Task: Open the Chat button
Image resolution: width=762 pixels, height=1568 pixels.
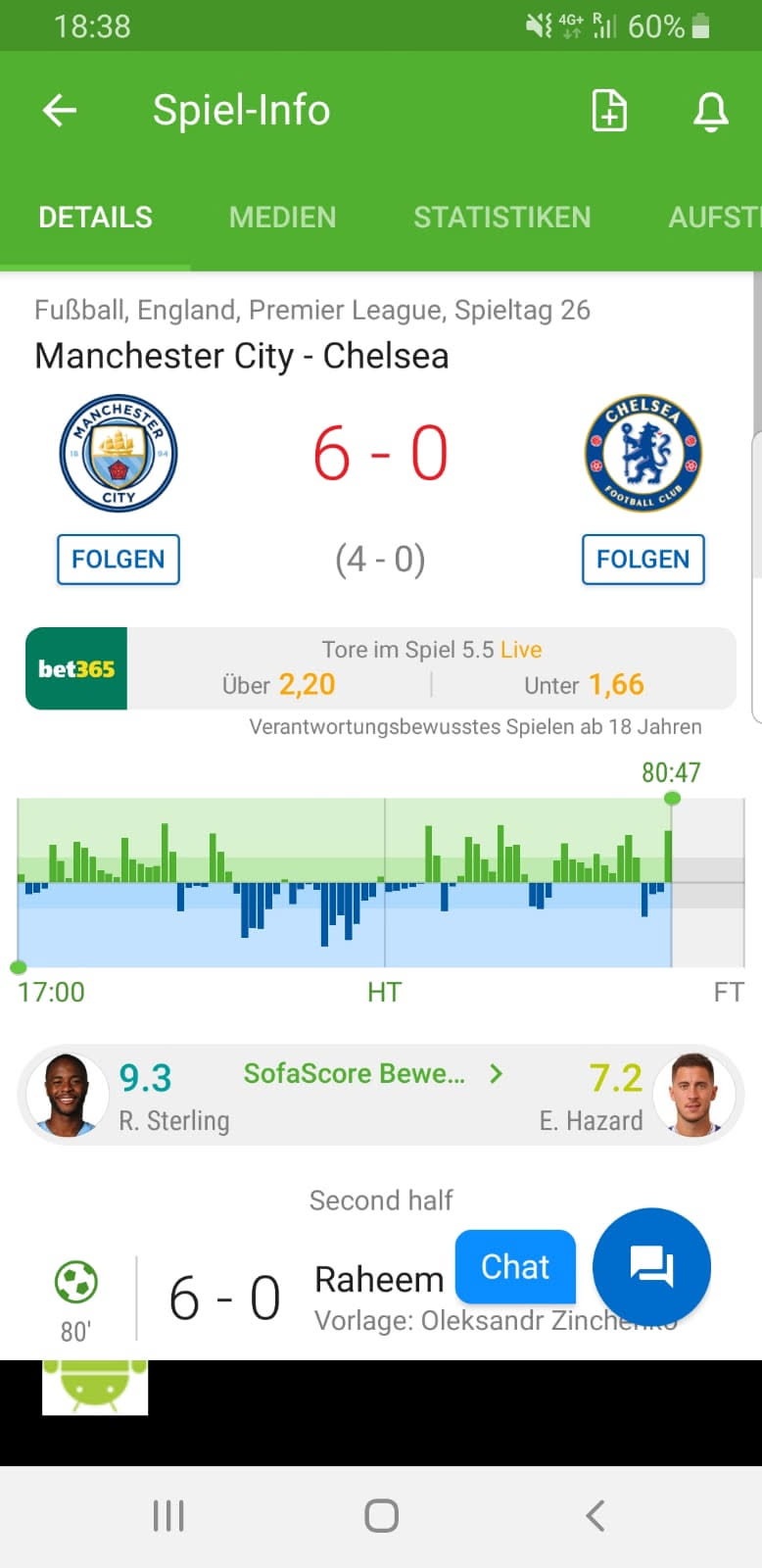Action: (x=515, y=1266)
